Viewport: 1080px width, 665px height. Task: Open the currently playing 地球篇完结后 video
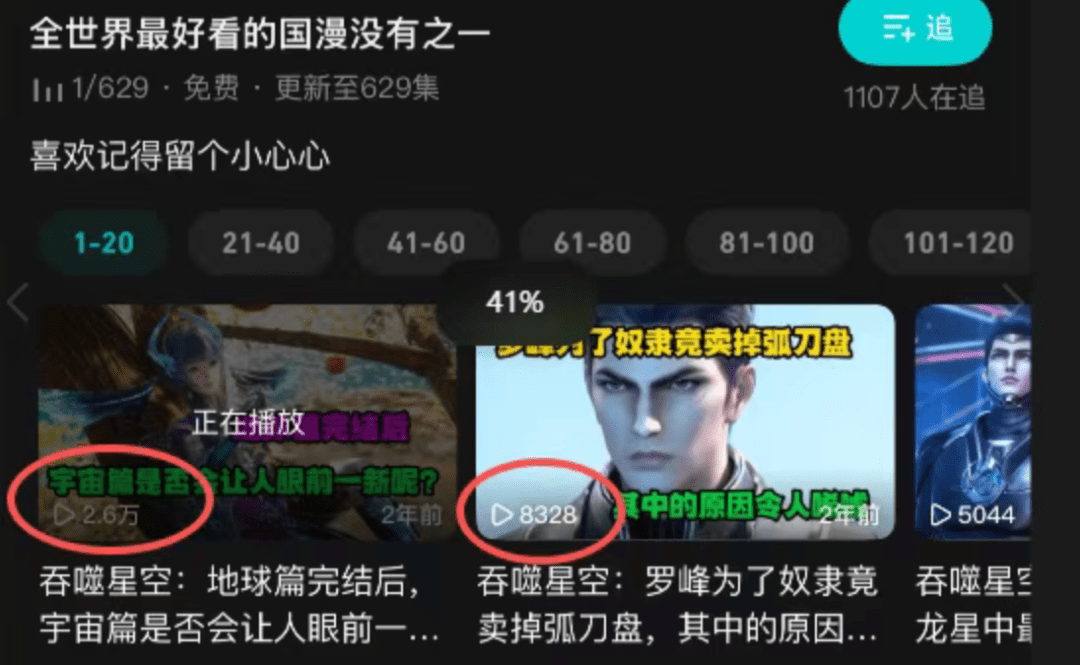247,422
